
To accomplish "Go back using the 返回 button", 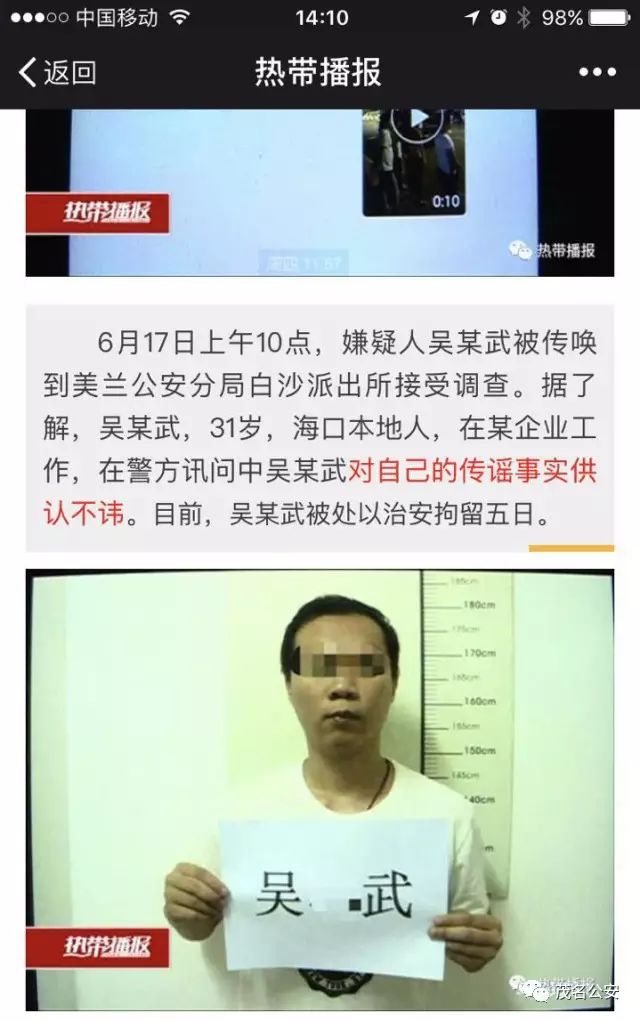I will point(57,72).
